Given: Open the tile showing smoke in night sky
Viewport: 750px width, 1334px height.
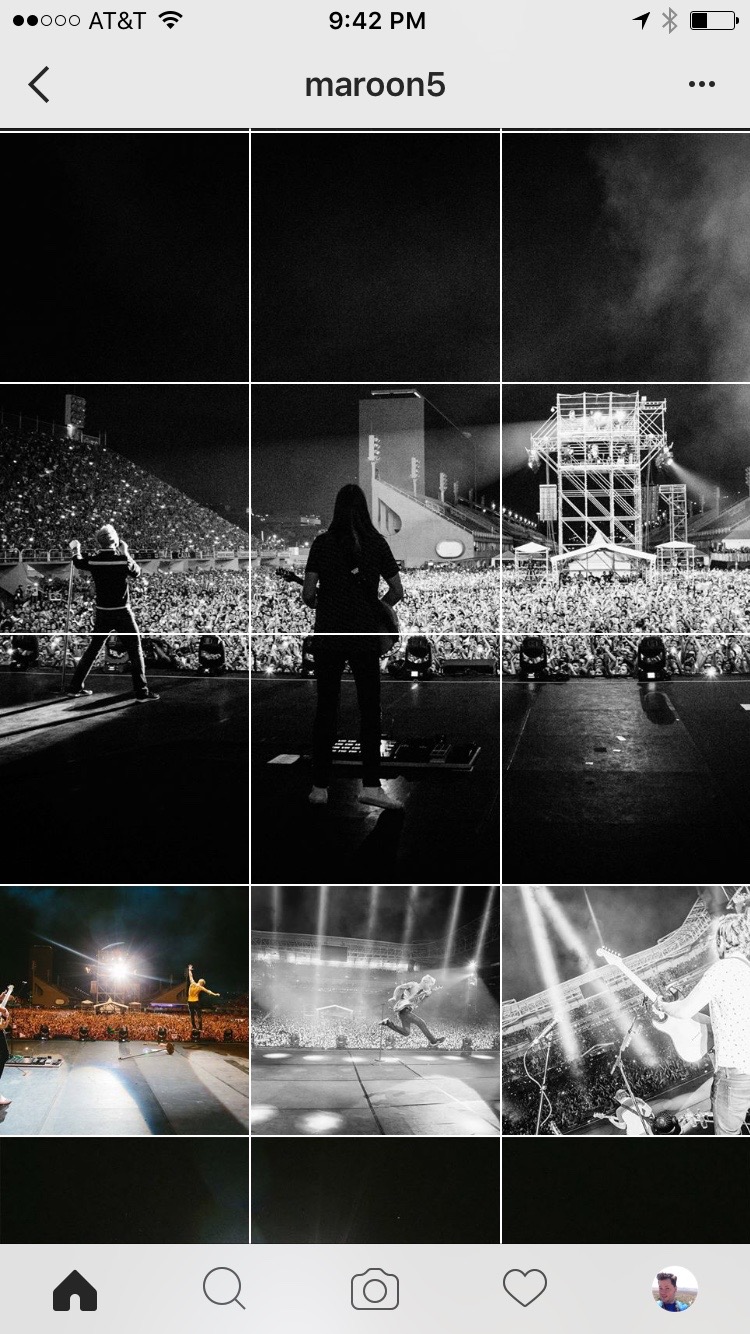Looking at the screenshot, I should pyautogui.click(x=626, y=257).
